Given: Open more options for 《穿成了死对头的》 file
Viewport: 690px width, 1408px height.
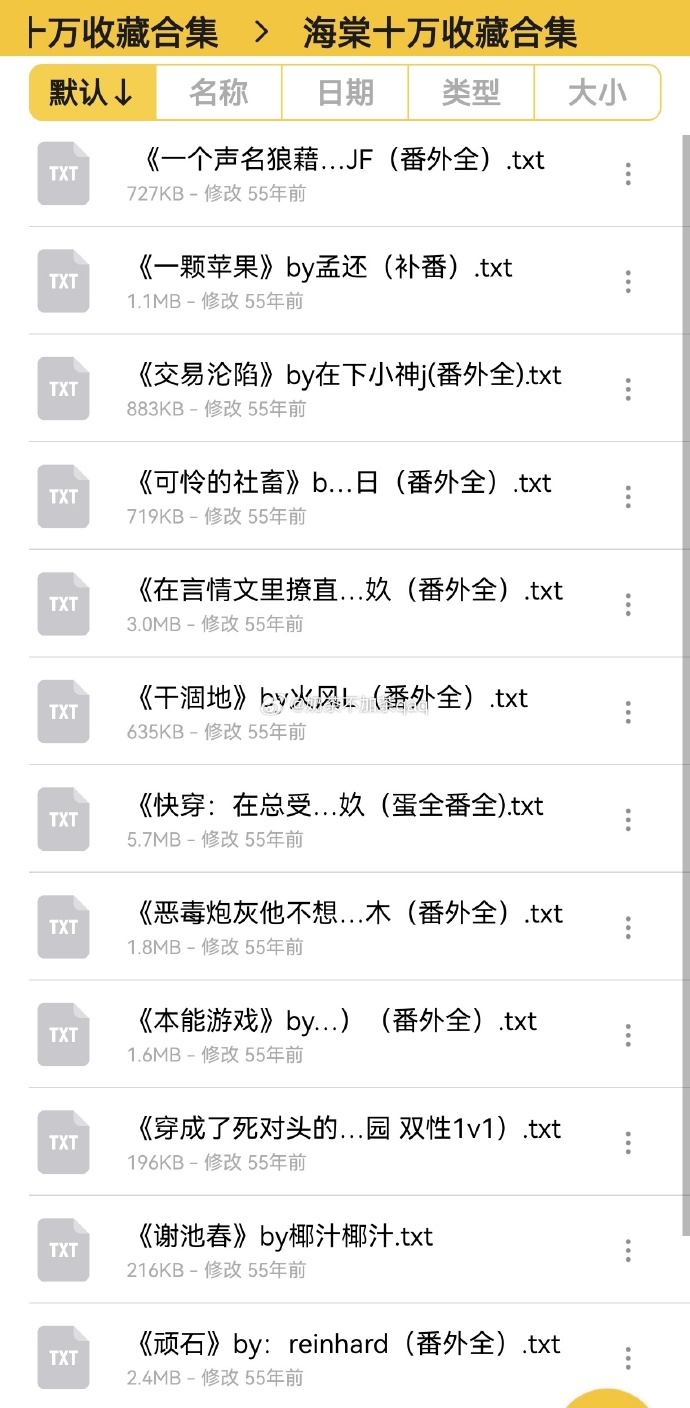Looking at the screenshot, I should click(x=628, y=1142).
